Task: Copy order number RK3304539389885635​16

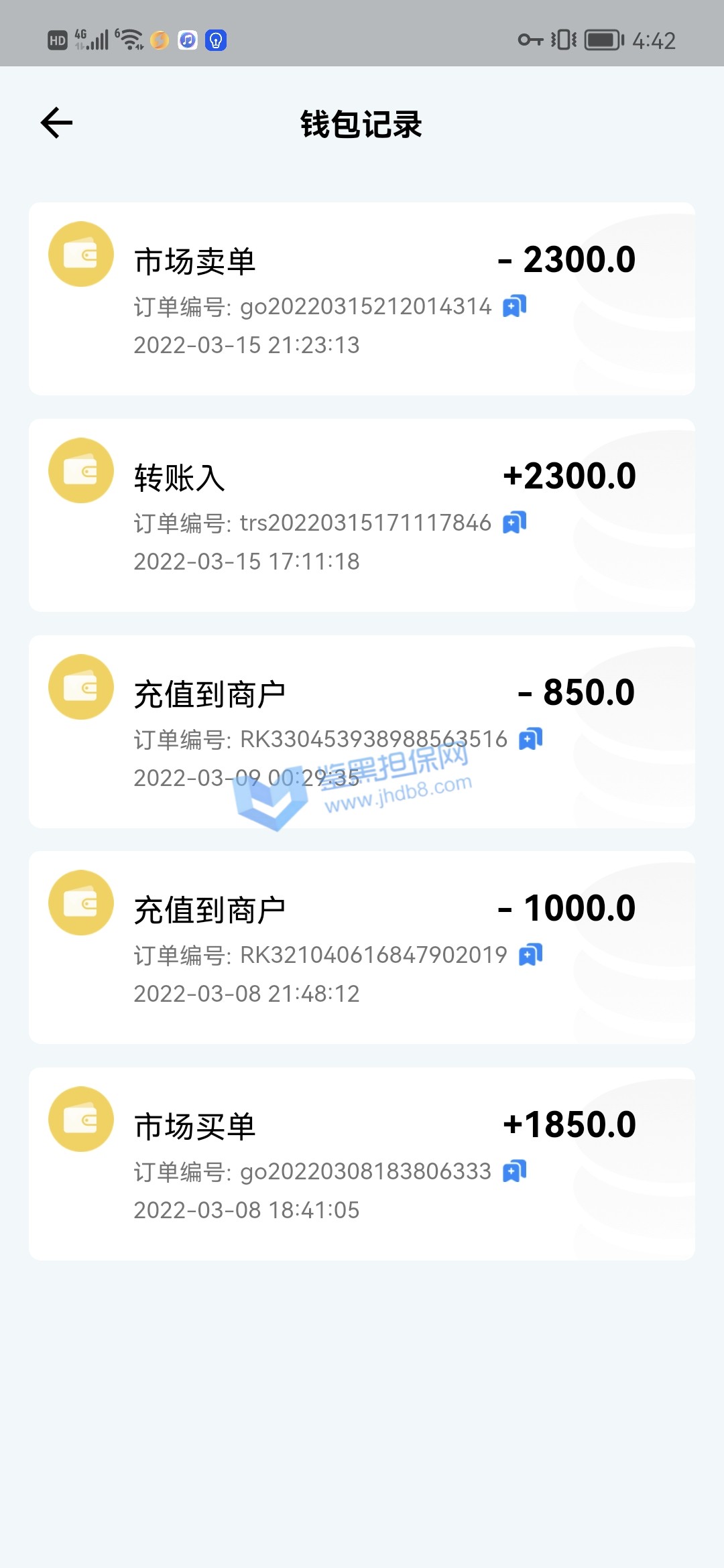Action: [x=531, y=739]
